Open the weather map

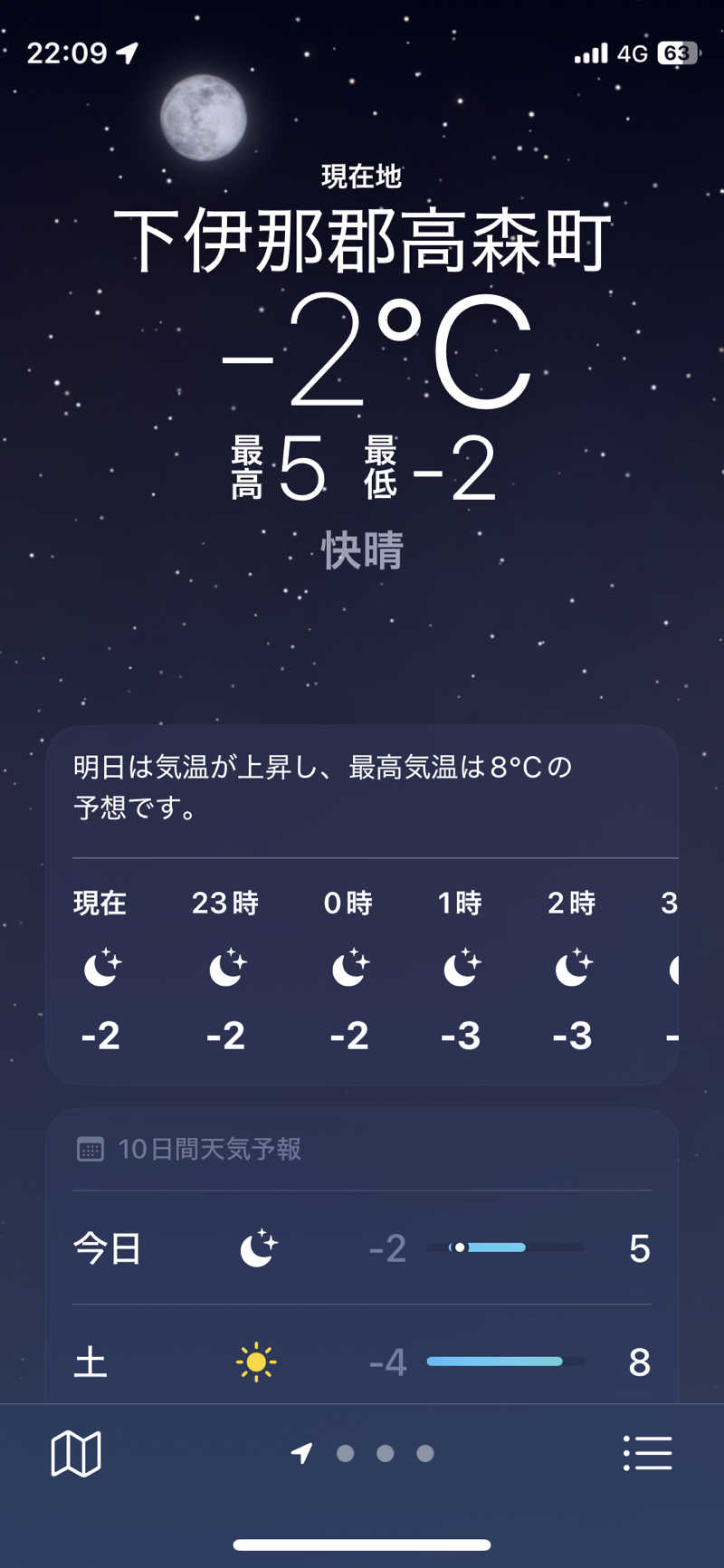(x=76, y=1454)
